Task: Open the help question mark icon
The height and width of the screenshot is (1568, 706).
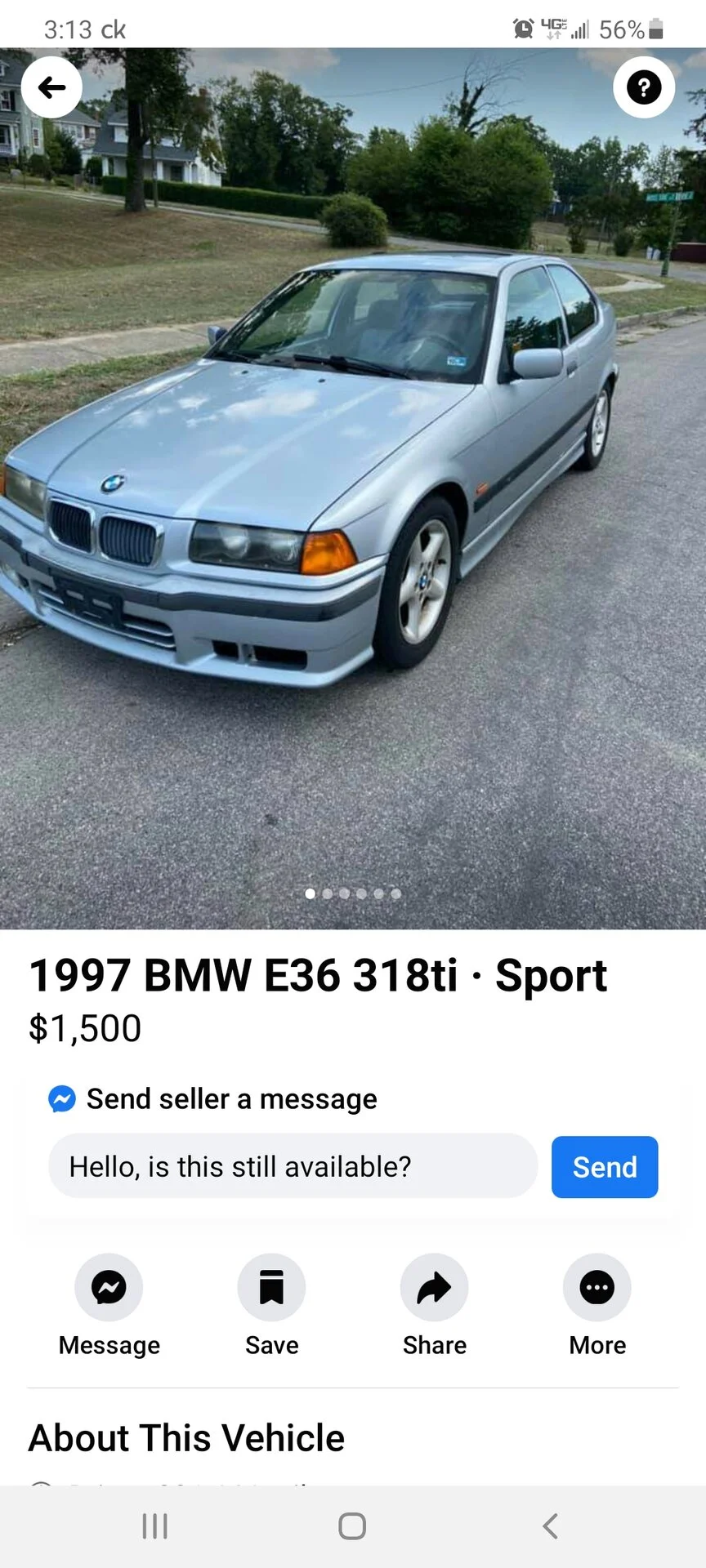Action: click(x=644, y=87)
